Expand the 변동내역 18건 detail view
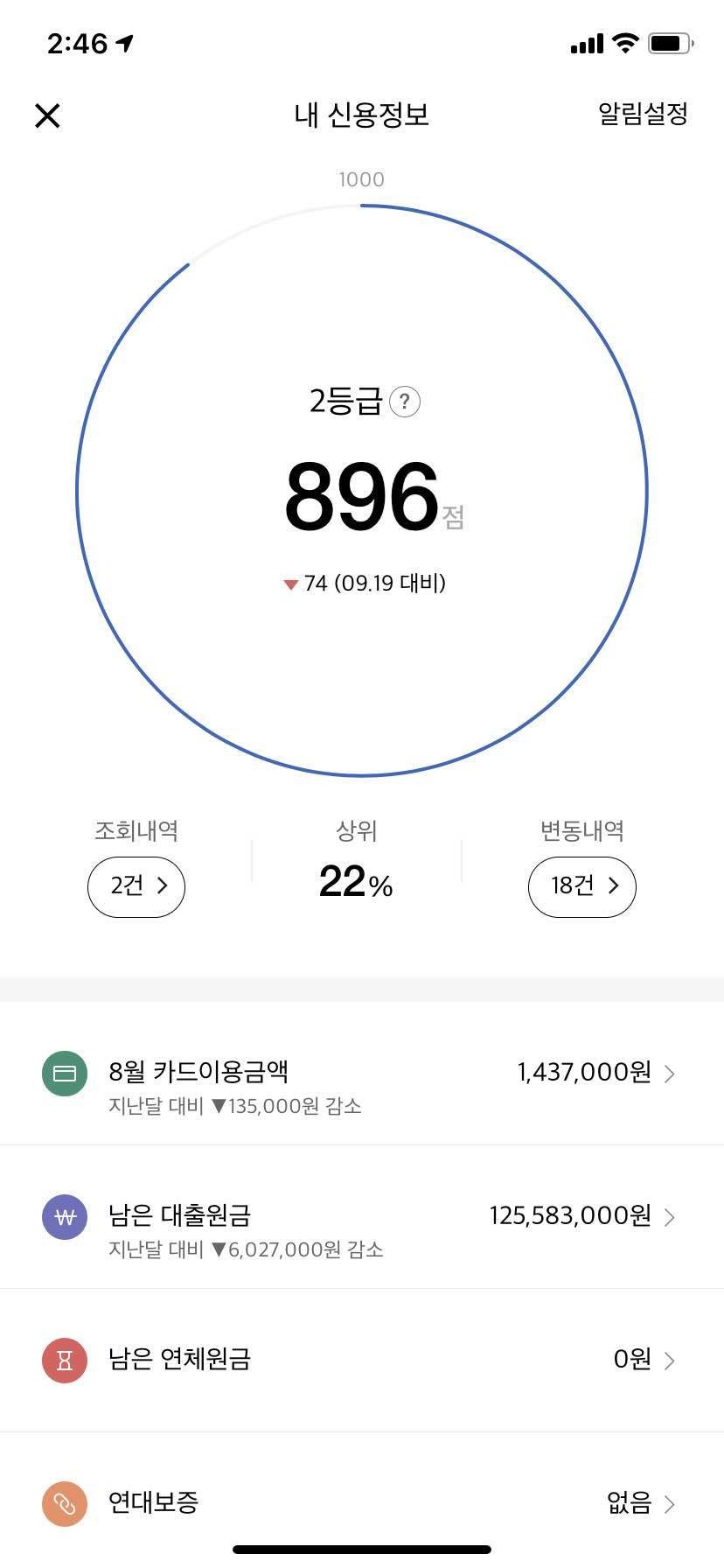The width and height of the screenshot is (724, 1568). [581, 886]
